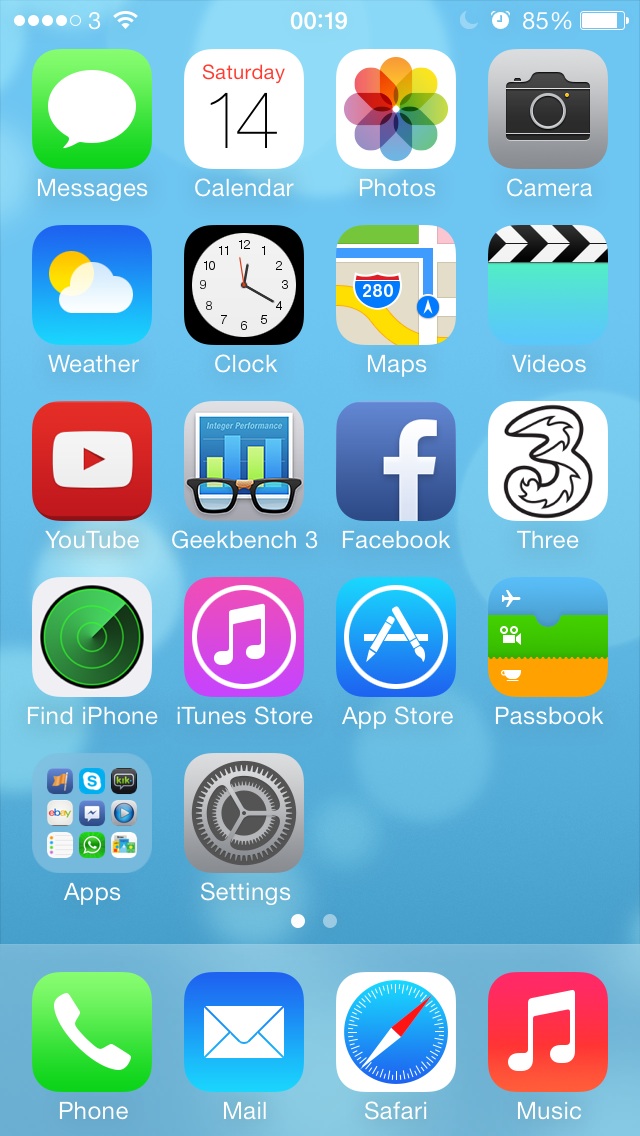Launch the Camera
This screenshot has width=640, height=1136.
[548, 109]
